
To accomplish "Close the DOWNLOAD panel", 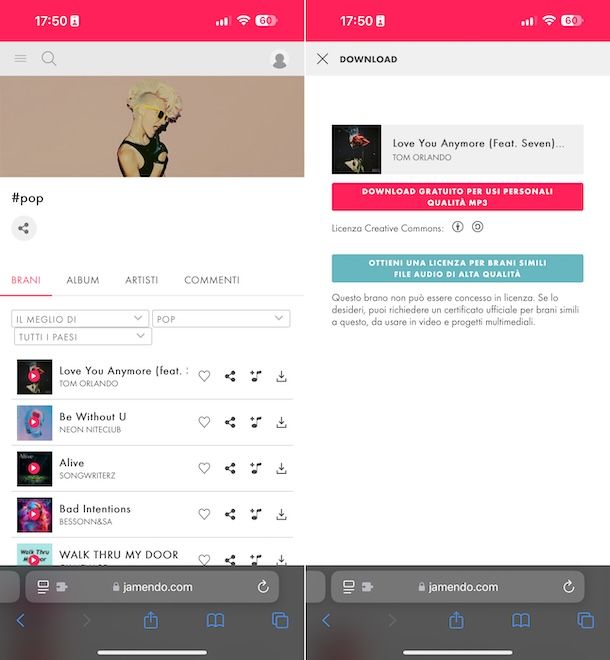I will [x=322, y=59].
